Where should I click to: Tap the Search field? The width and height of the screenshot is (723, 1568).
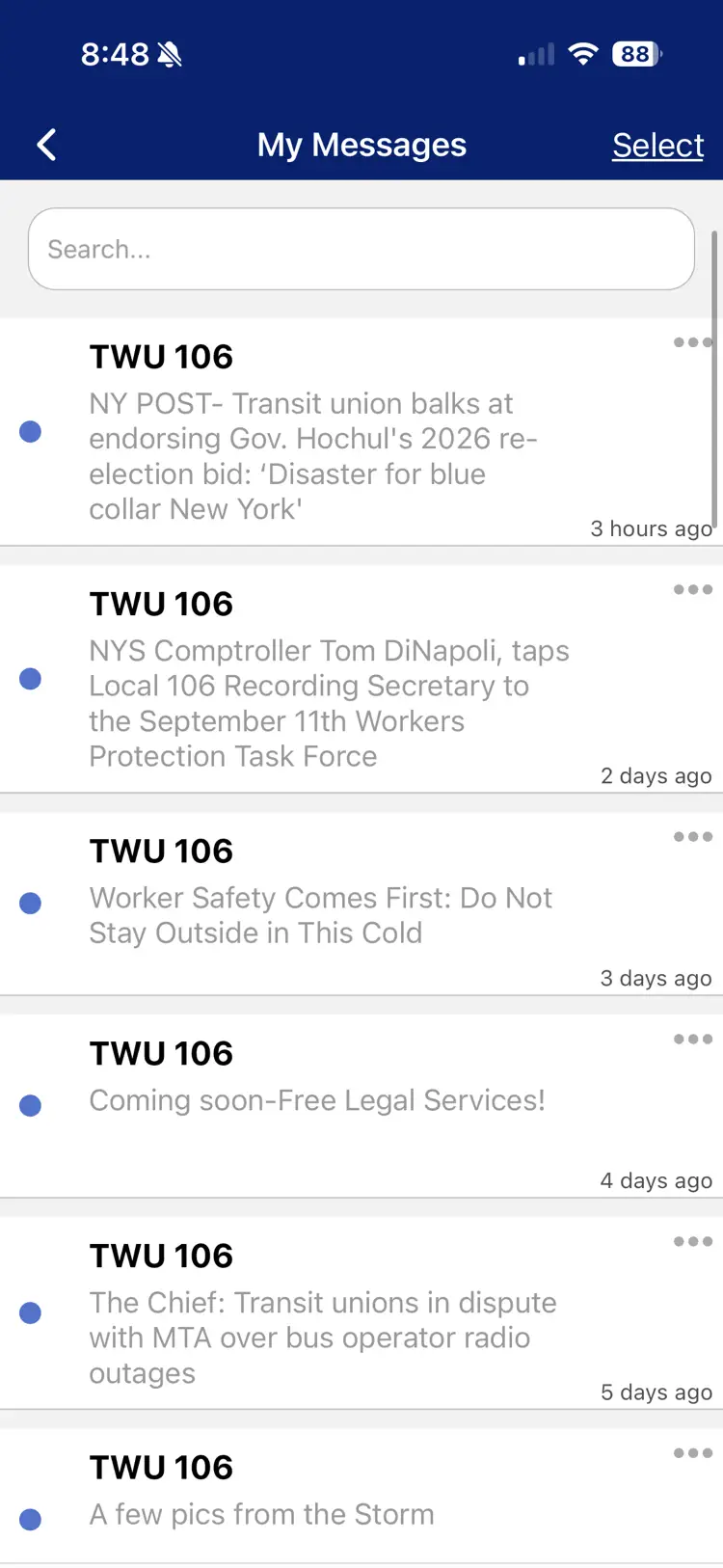(361, 249)
